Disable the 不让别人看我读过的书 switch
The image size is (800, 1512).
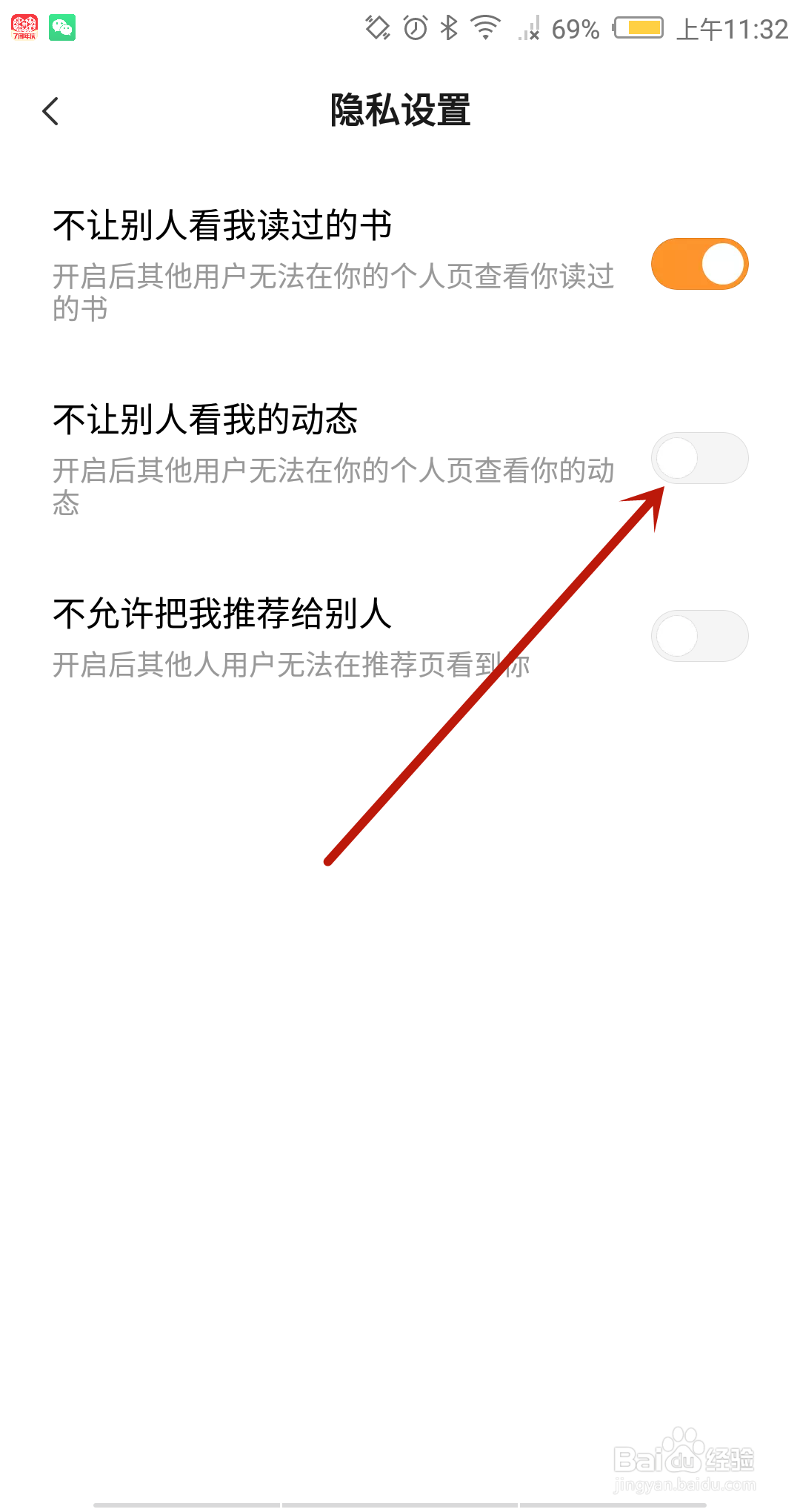click(x=699, y=263)
